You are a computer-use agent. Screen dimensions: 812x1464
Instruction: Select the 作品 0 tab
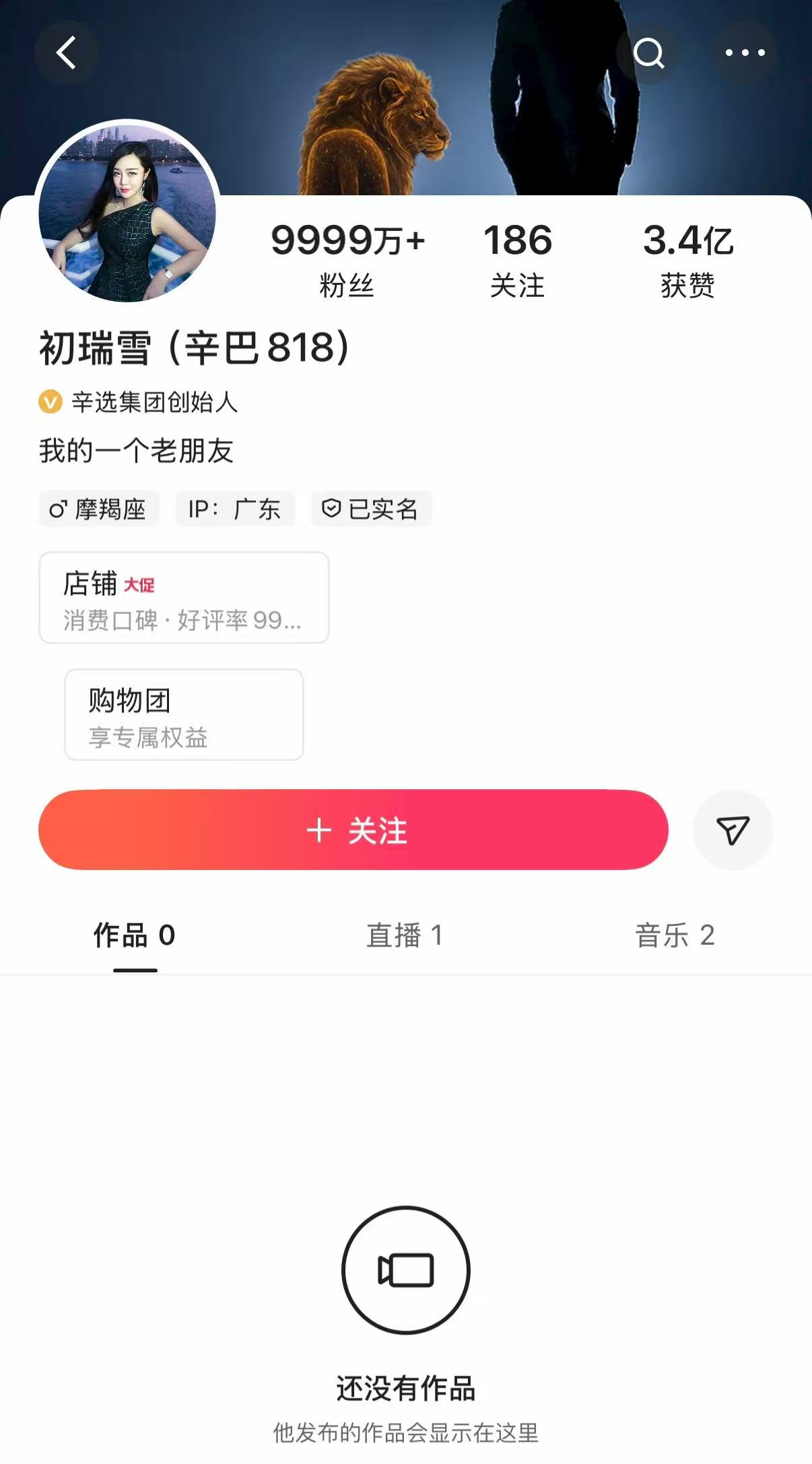tap(135, 935)
